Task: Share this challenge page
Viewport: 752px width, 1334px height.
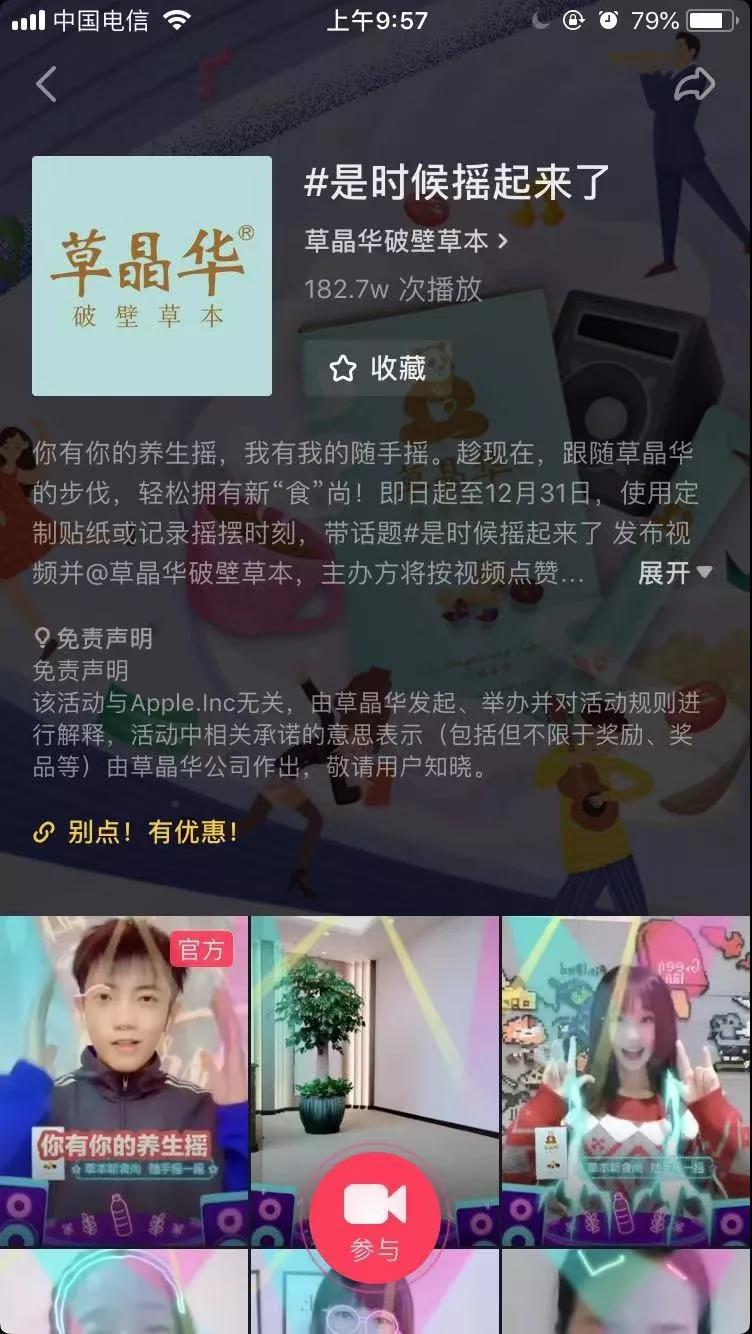Action: (694, 85)
